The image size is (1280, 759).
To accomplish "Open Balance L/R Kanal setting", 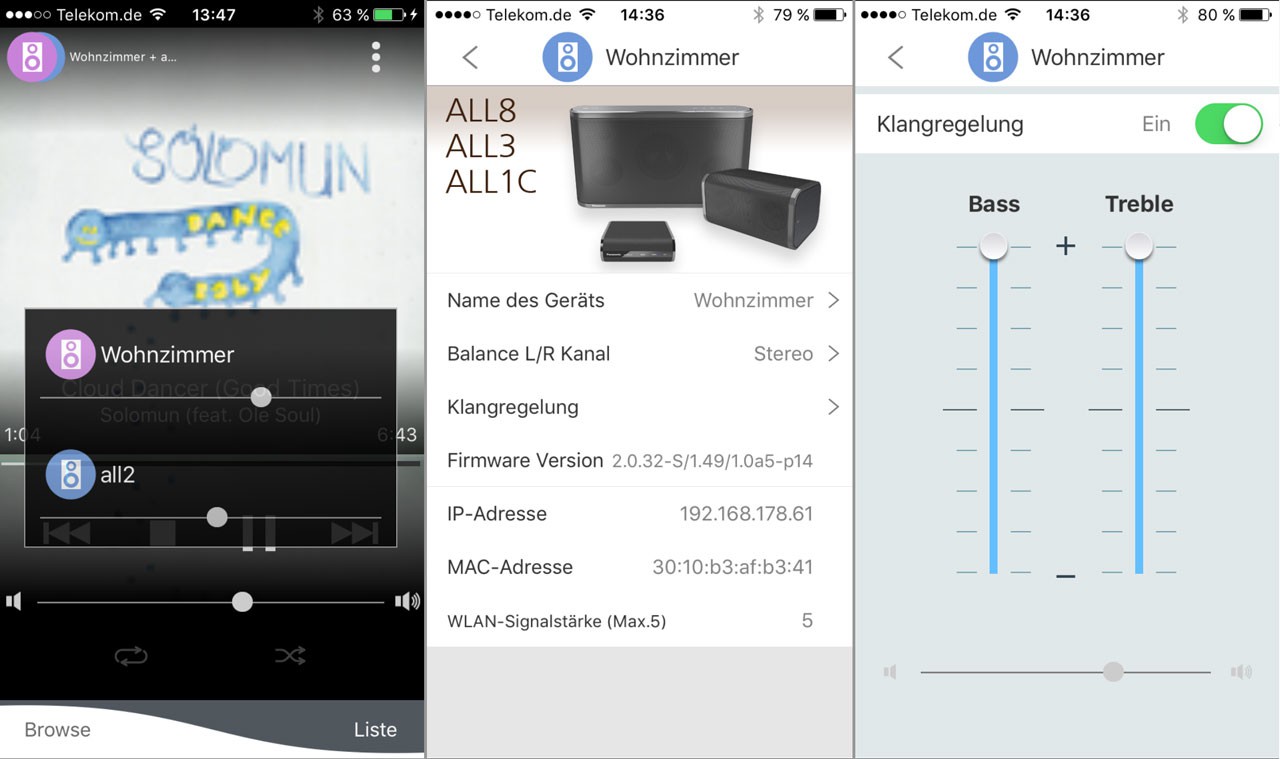I will click(x=640, y=353).
